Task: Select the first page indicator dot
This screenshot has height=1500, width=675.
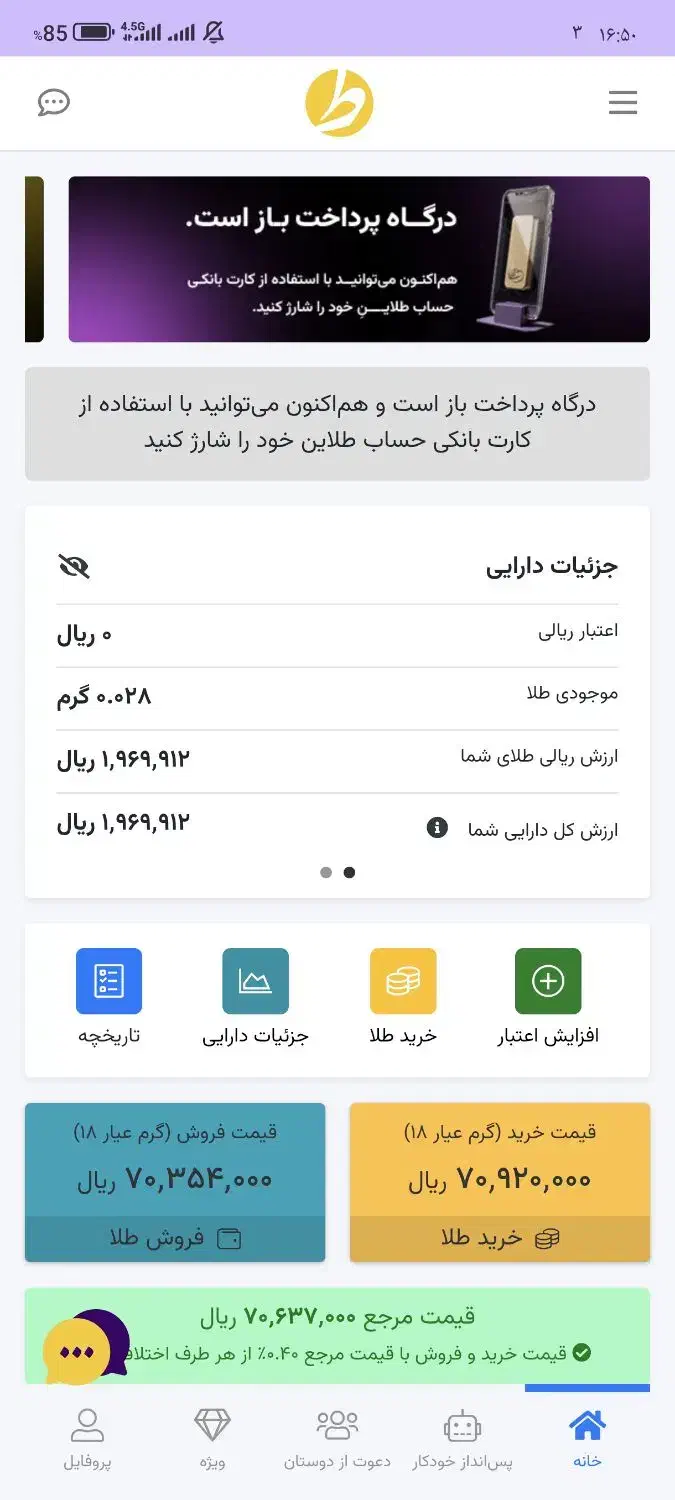Action: pos(326,872)
